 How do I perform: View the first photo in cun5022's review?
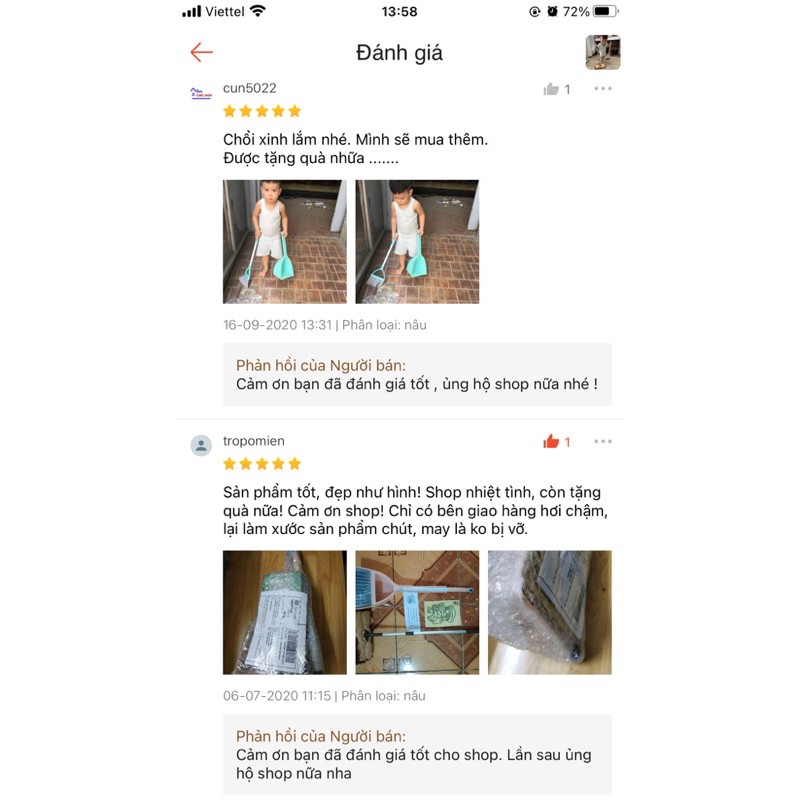point(284,242)
